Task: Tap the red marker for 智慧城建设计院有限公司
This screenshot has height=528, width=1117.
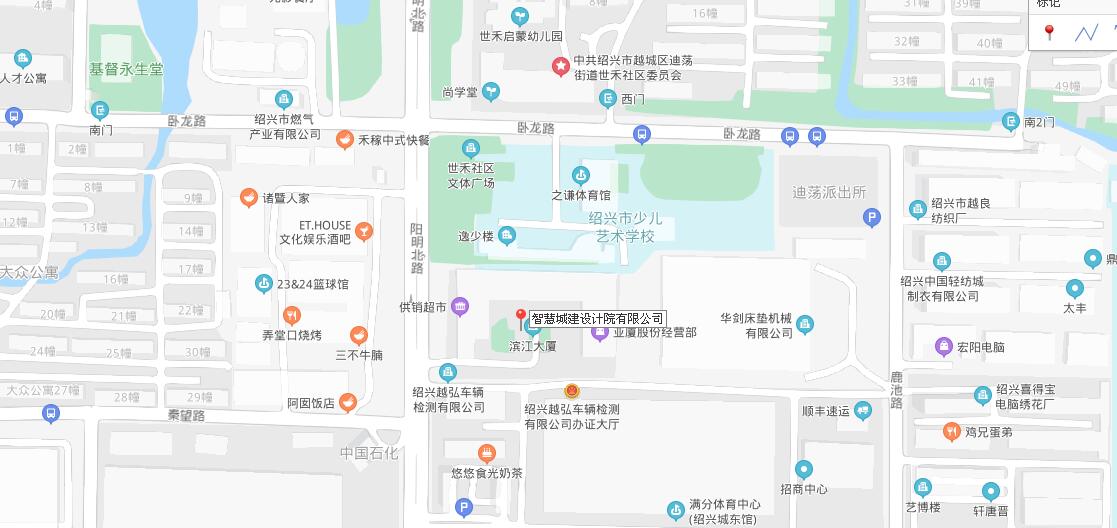Action: (x=521, y=316)
